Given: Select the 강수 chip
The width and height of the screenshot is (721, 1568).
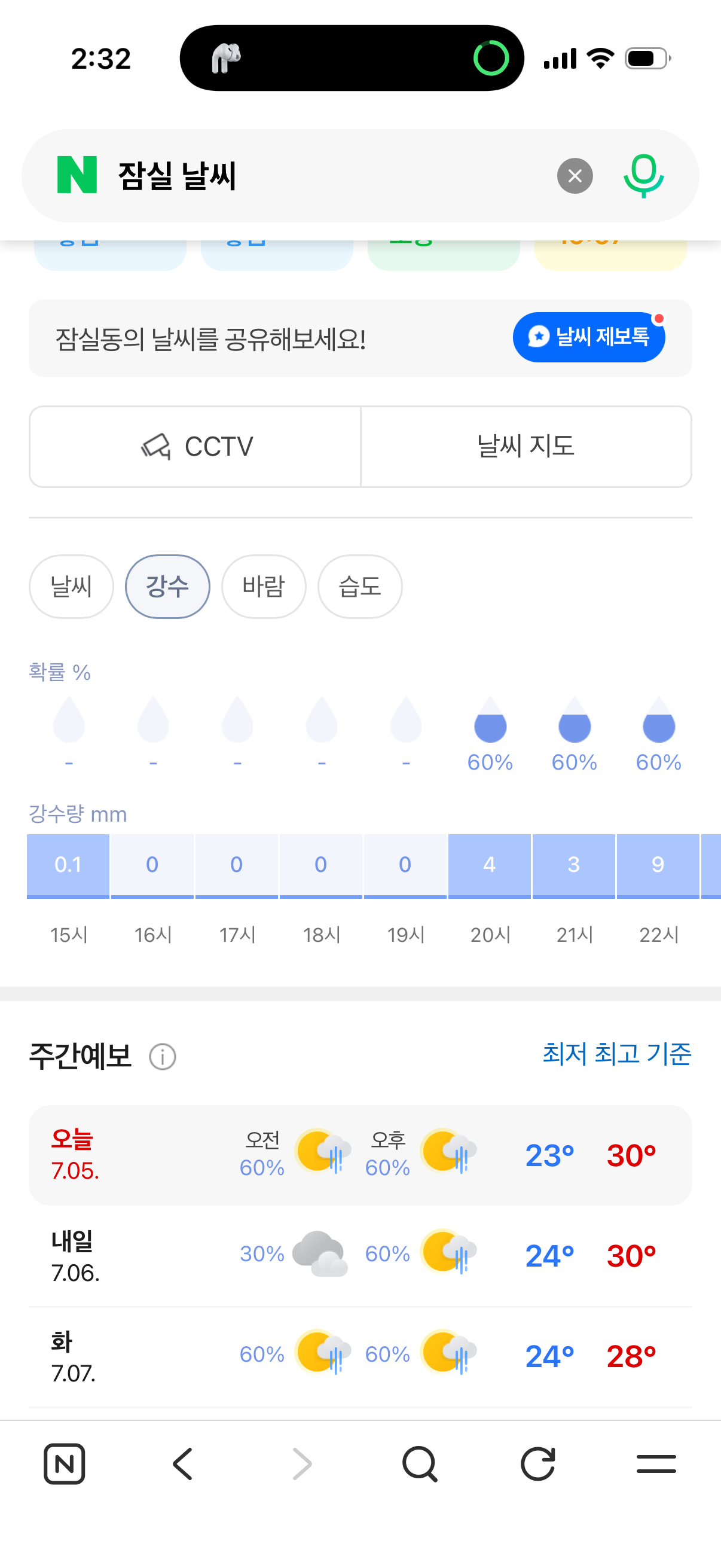Looking at the screenshot, I should click(x=167, y=586).
